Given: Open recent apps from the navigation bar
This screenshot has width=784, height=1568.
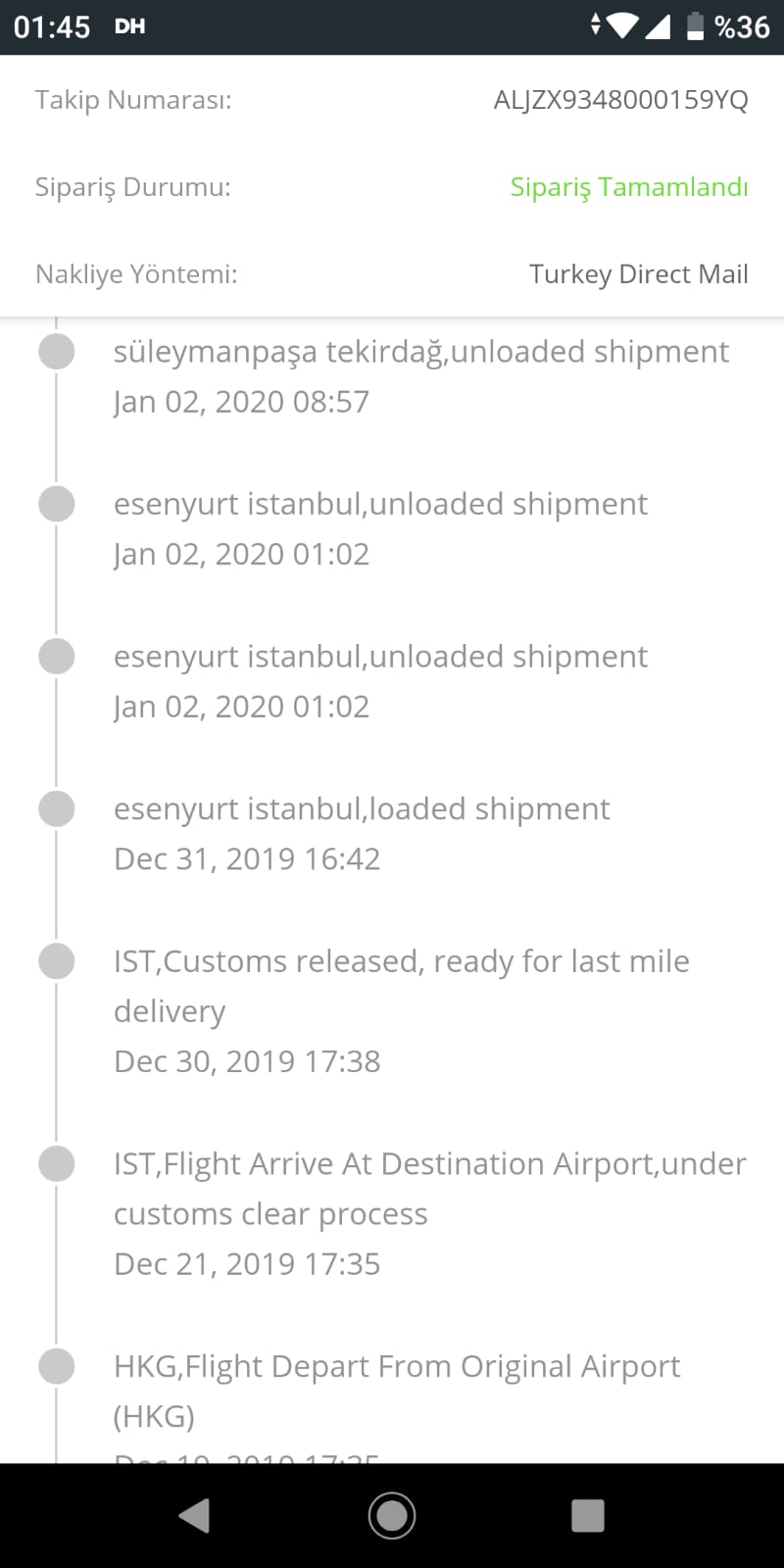Looking at the screenshot, I should (588, 1515).
